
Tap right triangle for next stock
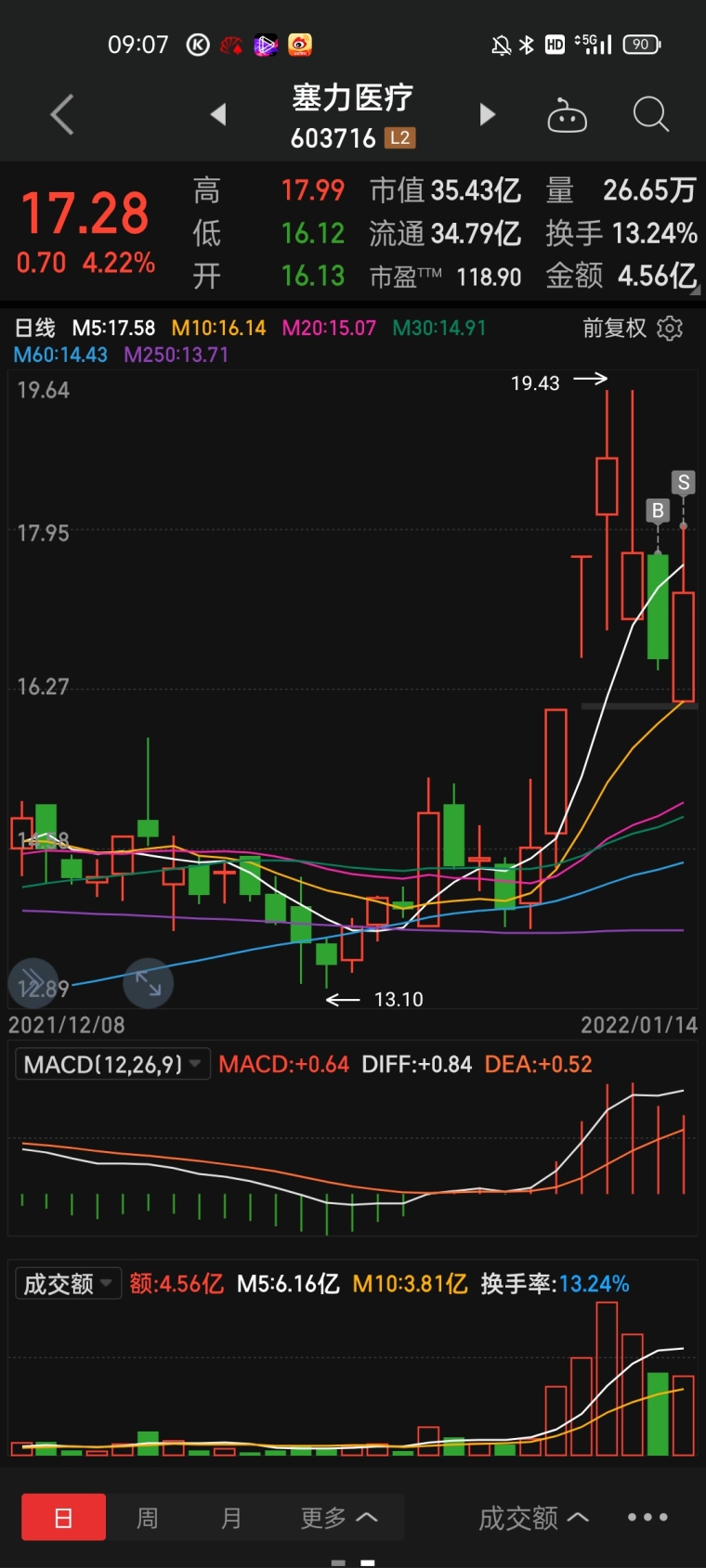pyautogui.click(x=488, y=113)
